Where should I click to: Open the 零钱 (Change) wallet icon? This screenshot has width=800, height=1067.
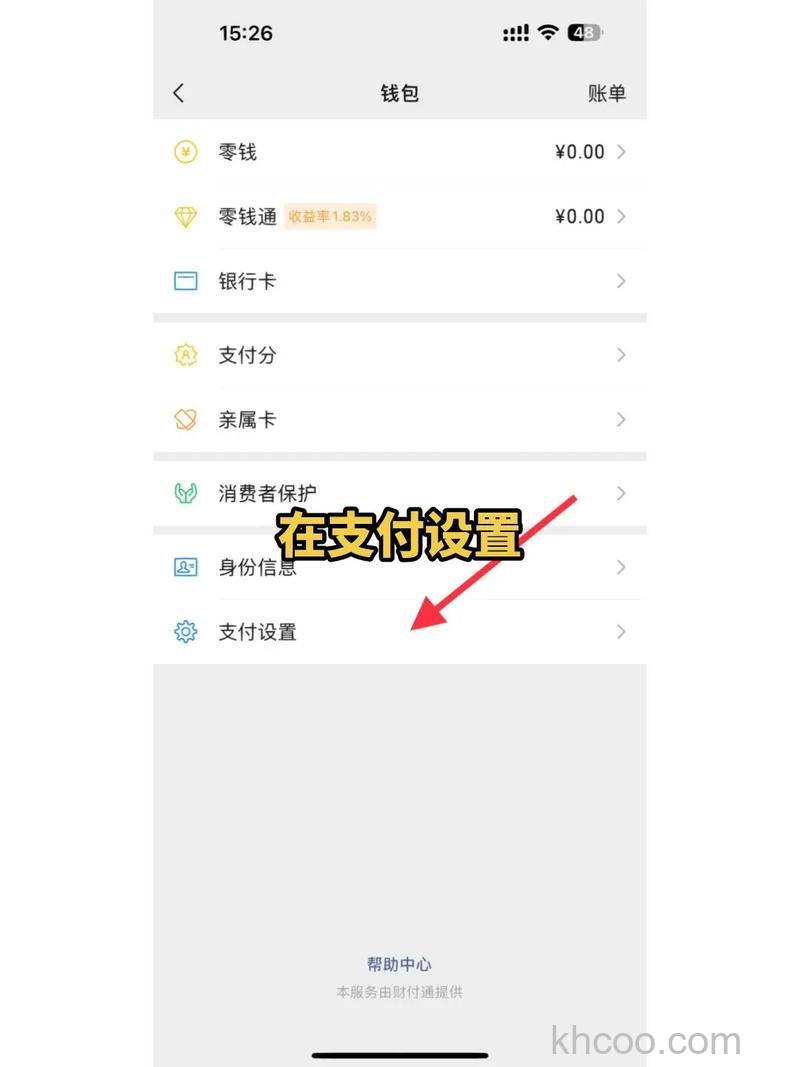point(185,152)
